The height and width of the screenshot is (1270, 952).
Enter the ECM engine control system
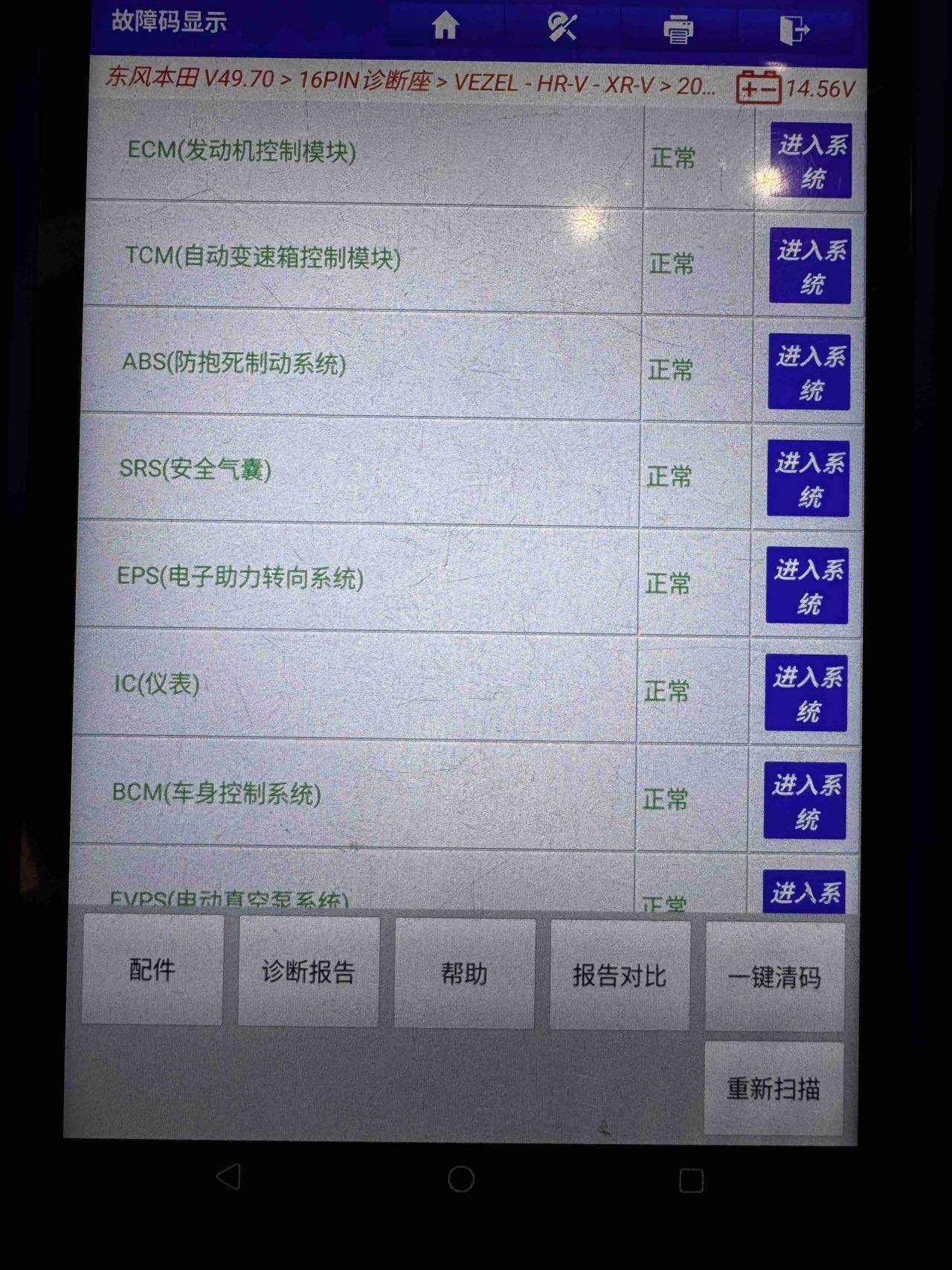click(x=811, y=161)
